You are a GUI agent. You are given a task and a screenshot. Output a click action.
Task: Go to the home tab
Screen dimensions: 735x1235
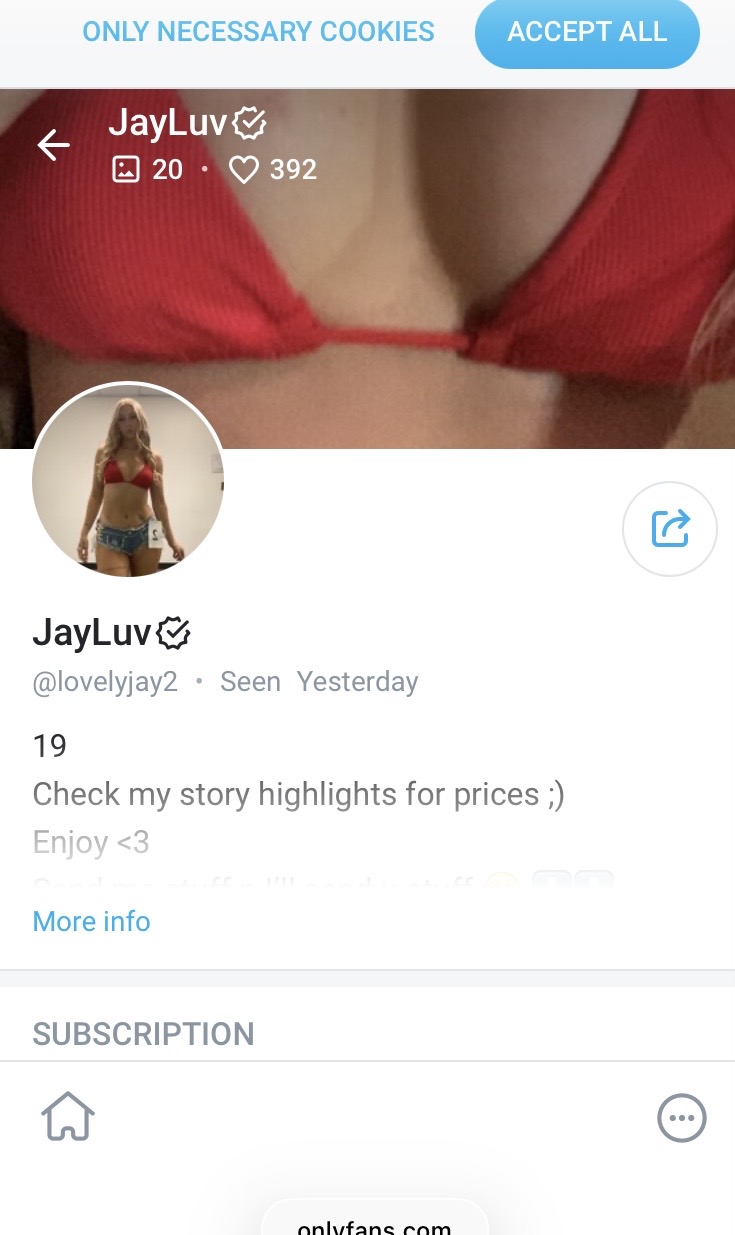(x=68, y=1116)
